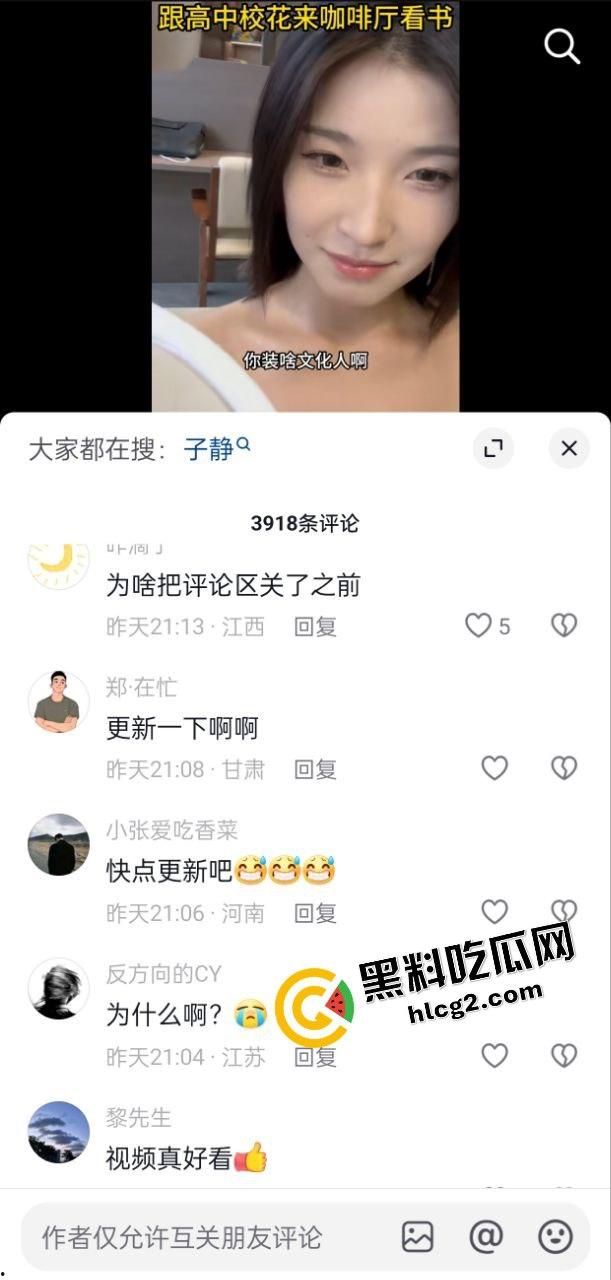The image size is (611, 1280).
Task: Like the comment 为啥把评论区关了之前
Action: [x=479, y=626]
